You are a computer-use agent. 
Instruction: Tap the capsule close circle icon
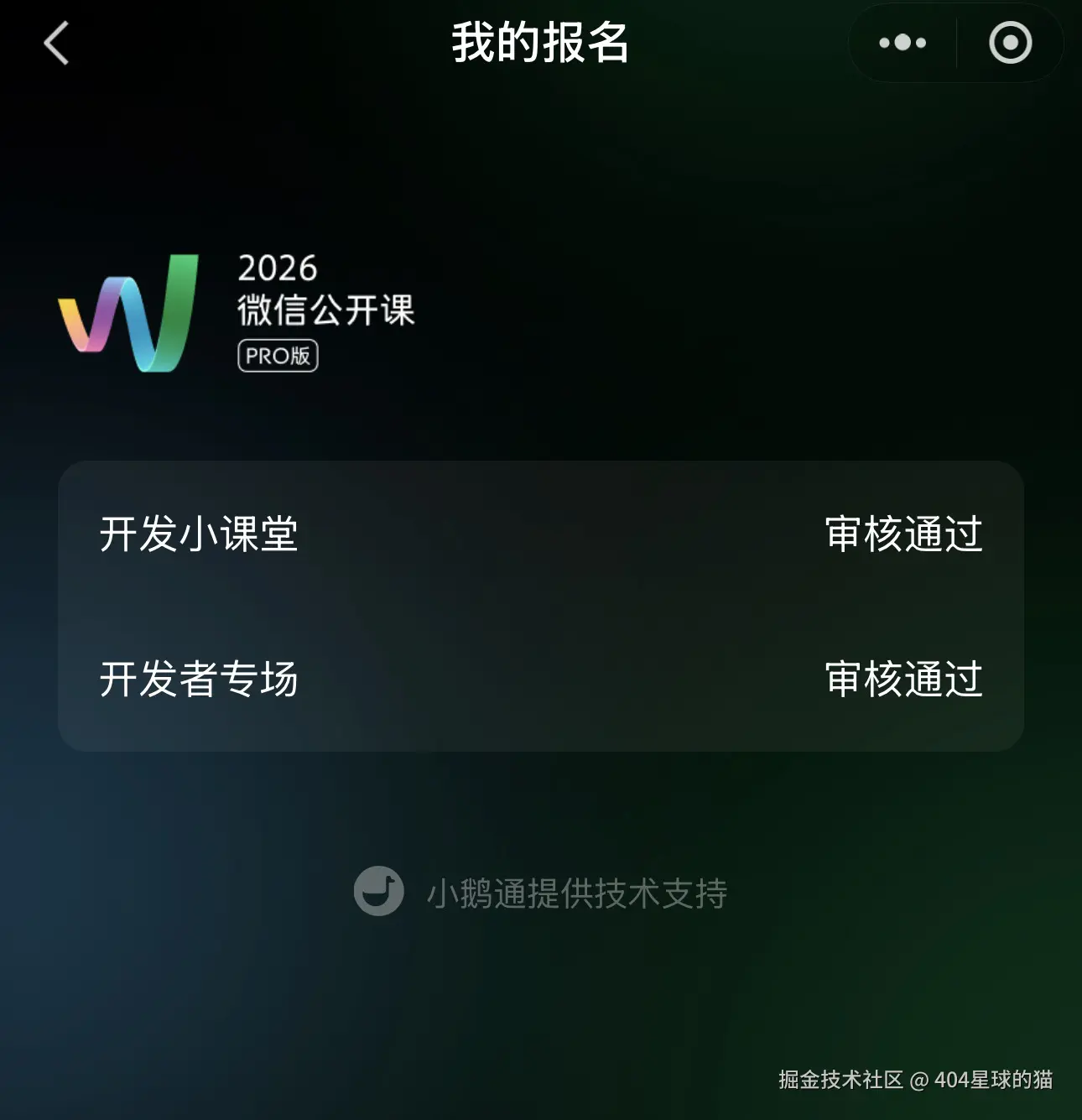point(1011,40)
